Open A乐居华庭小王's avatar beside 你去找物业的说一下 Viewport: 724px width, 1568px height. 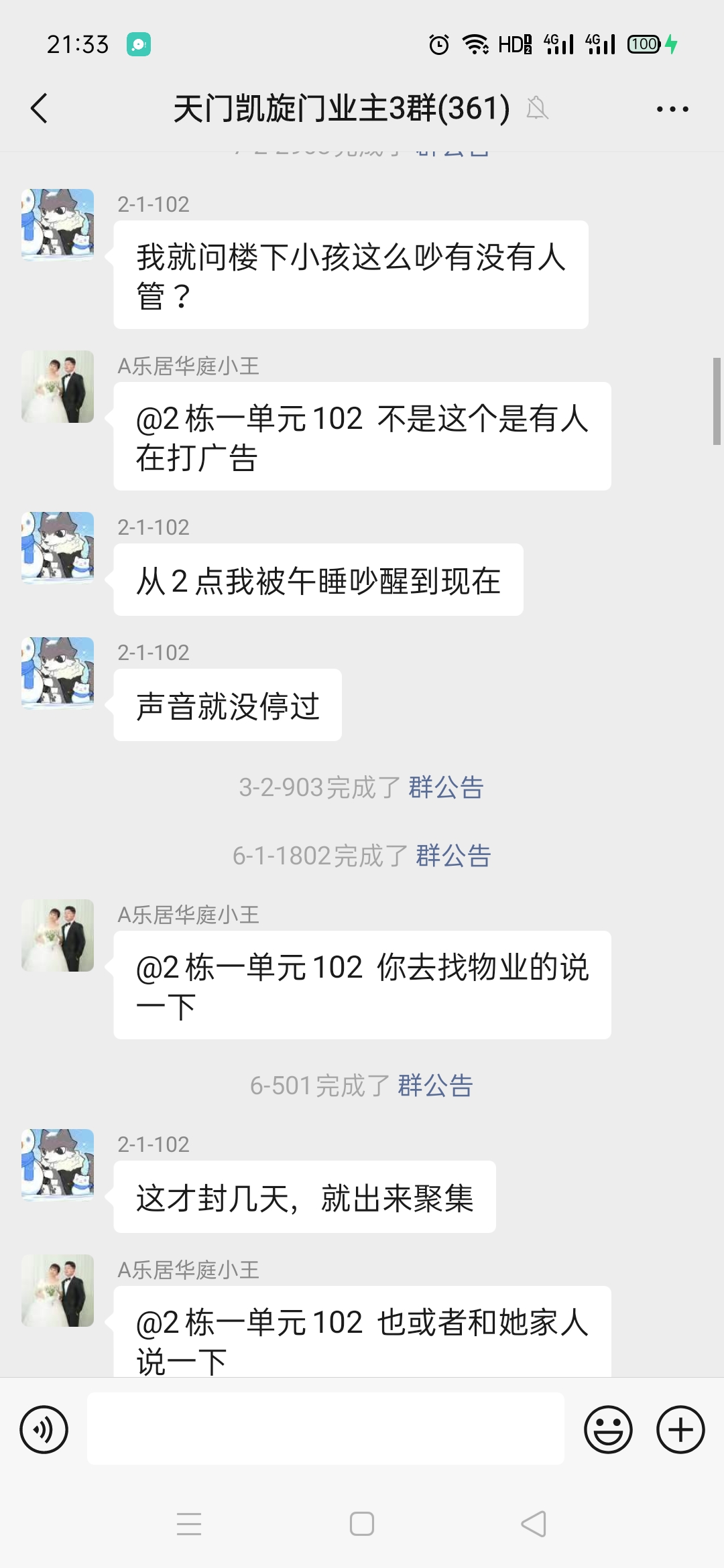(x=58, y=935)
